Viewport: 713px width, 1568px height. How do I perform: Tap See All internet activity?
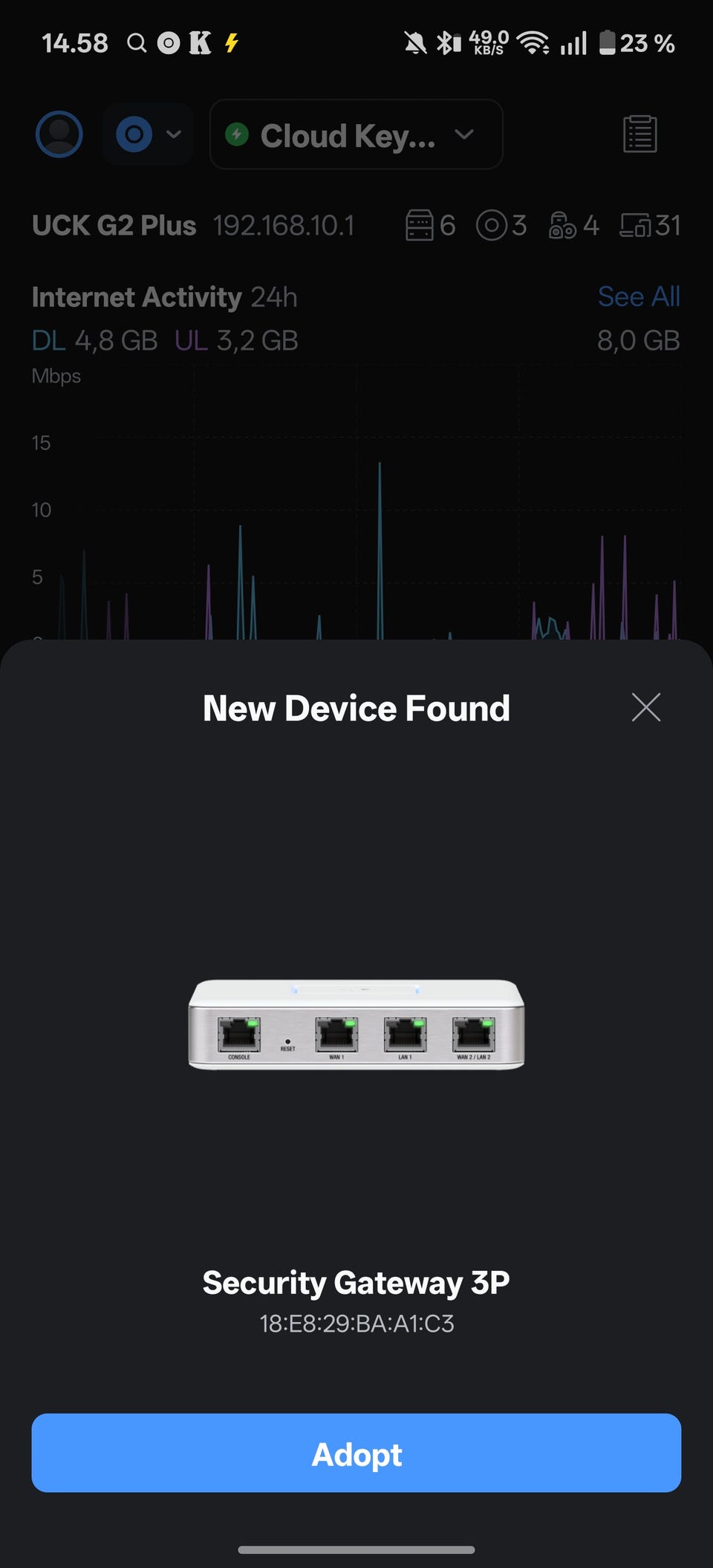639,296
